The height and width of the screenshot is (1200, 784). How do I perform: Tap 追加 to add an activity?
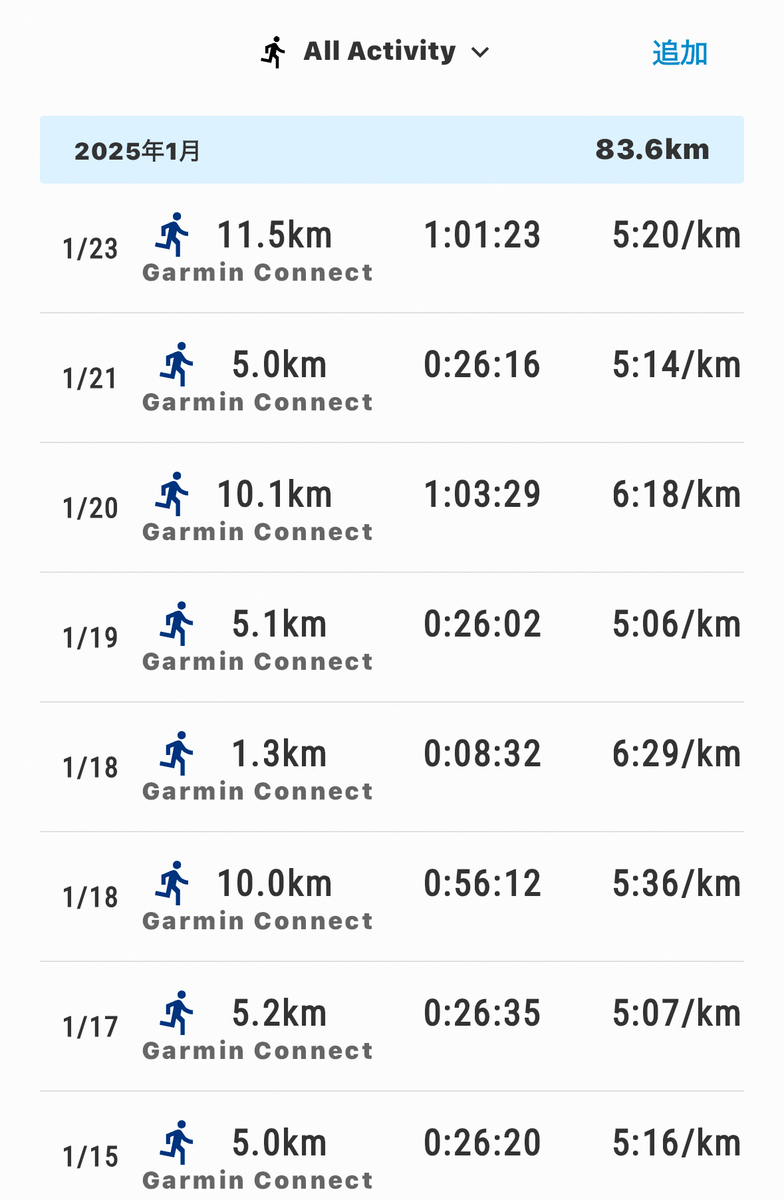(680, 52)
